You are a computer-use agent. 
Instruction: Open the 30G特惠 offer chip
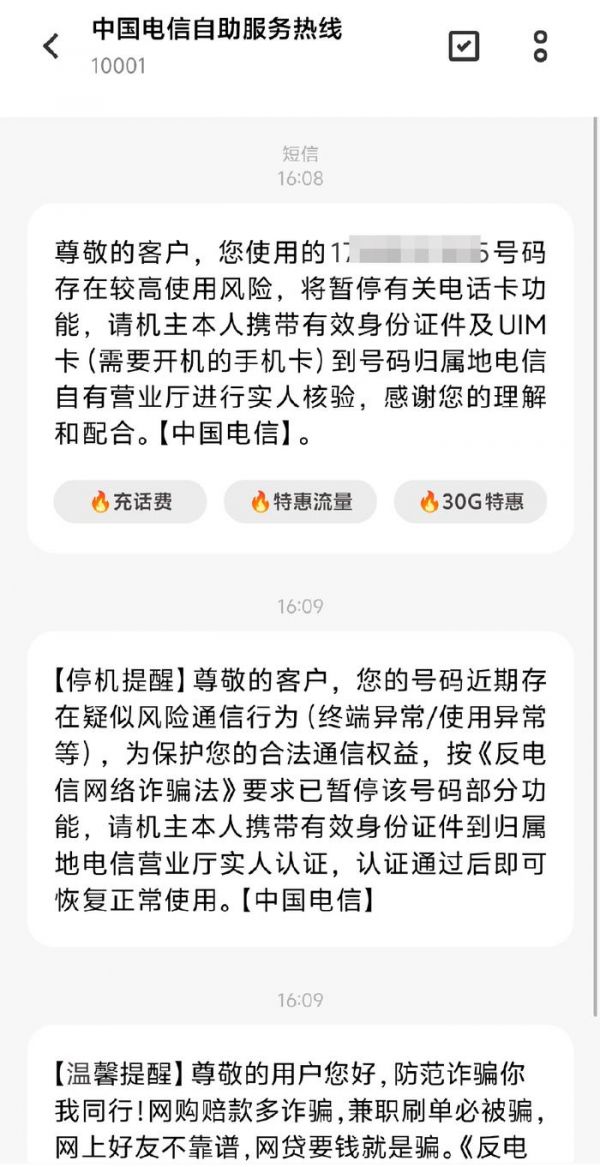point(470,502)
